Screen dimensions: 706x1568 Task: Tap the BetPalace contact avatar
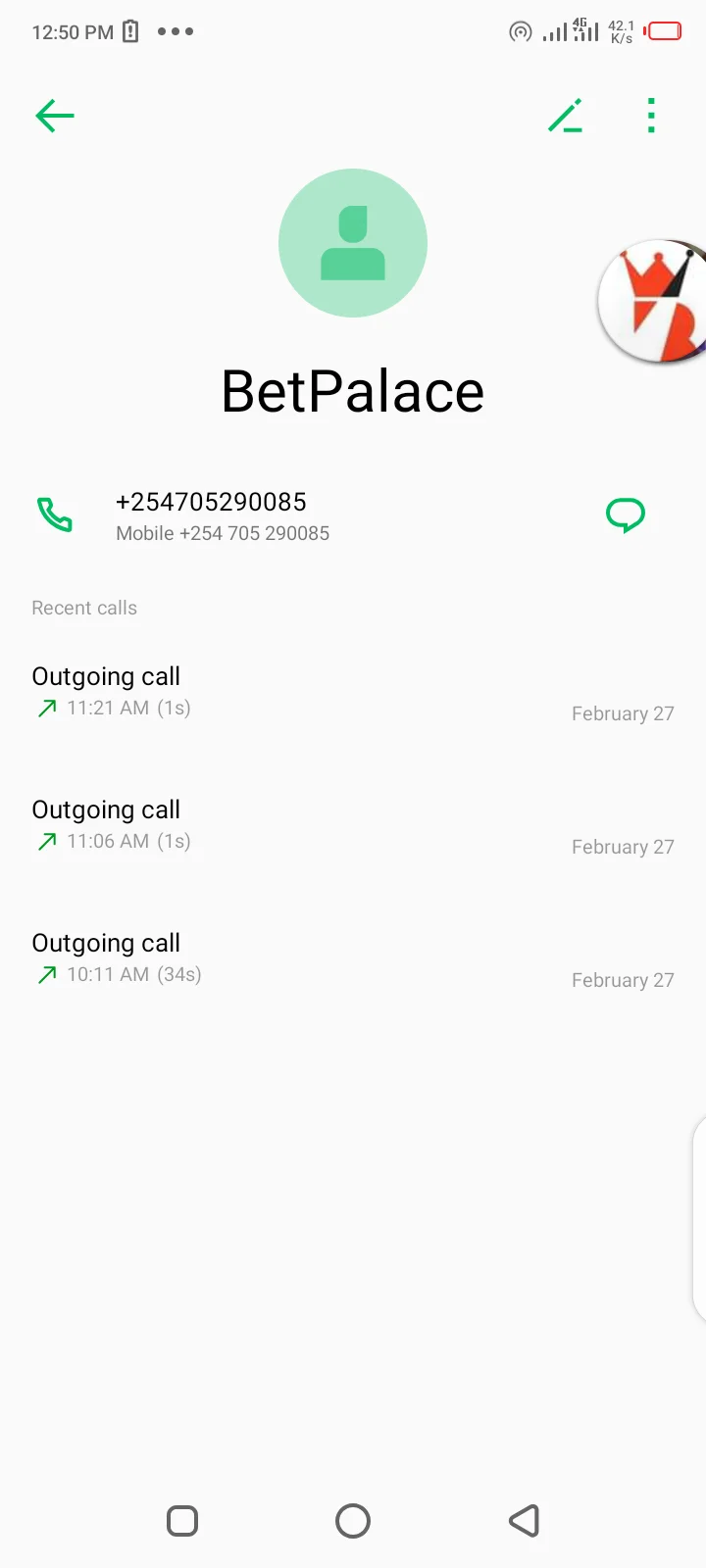(353, 243)
